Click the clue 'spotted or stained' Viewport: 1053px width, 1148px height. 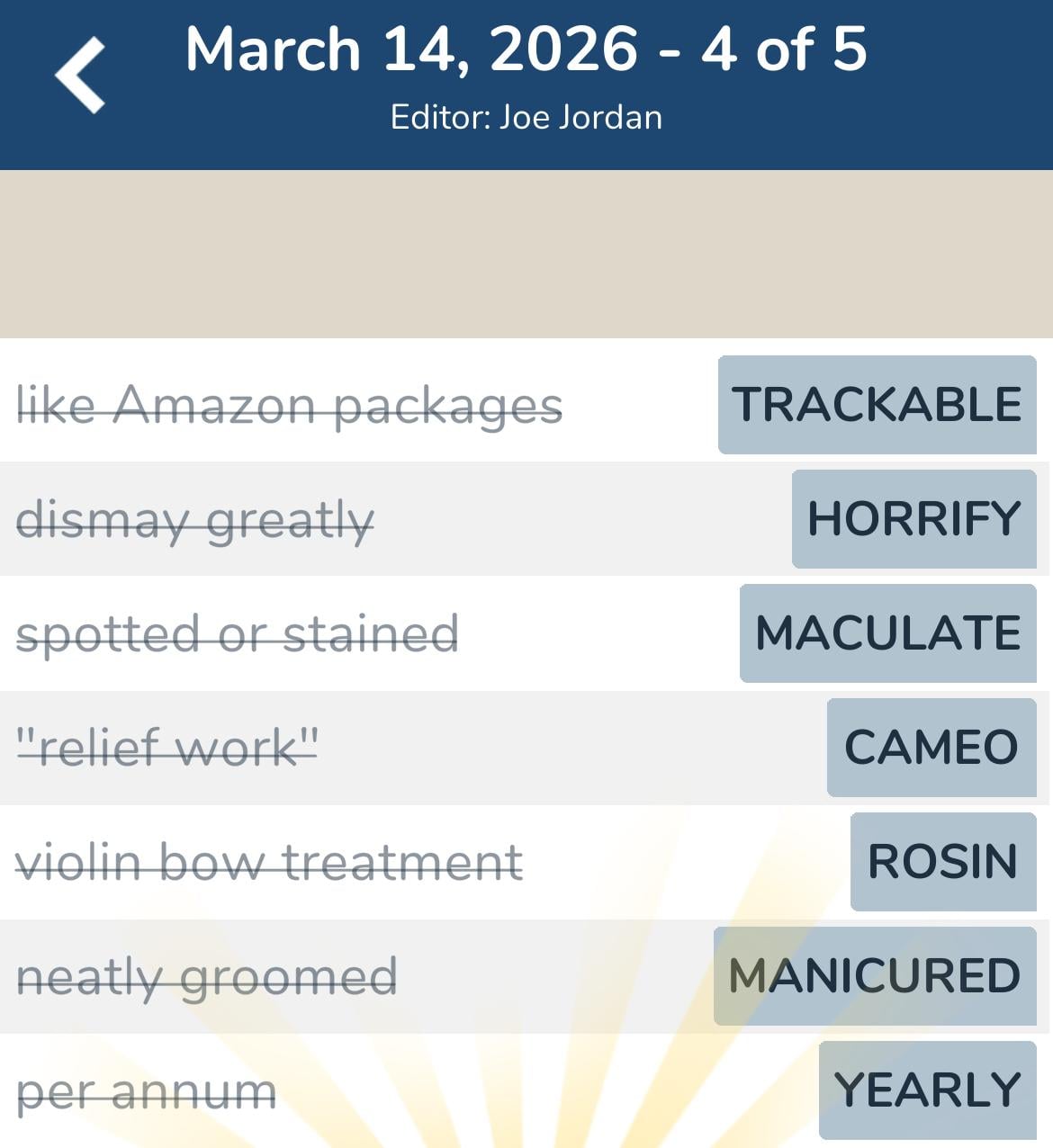pos(238,632)
